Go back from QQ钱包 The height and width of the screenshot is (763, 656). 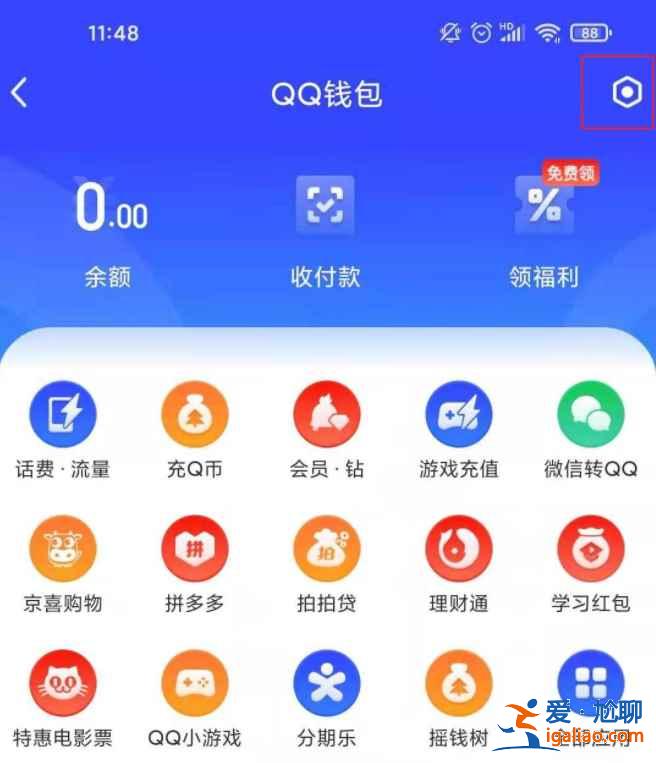click(20, 93)
